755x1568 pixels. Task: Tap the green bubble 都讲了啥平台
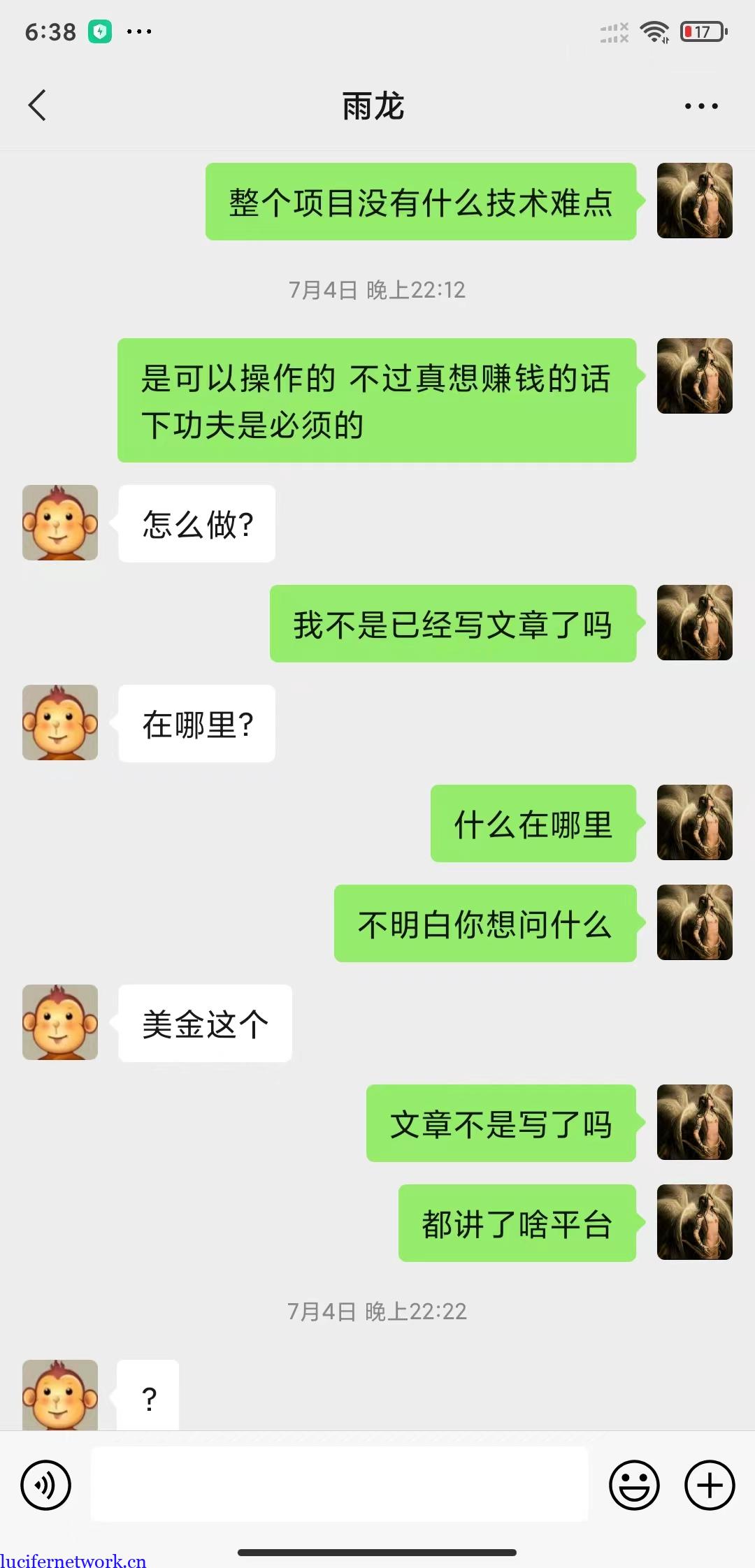(x=517, y=1223)
